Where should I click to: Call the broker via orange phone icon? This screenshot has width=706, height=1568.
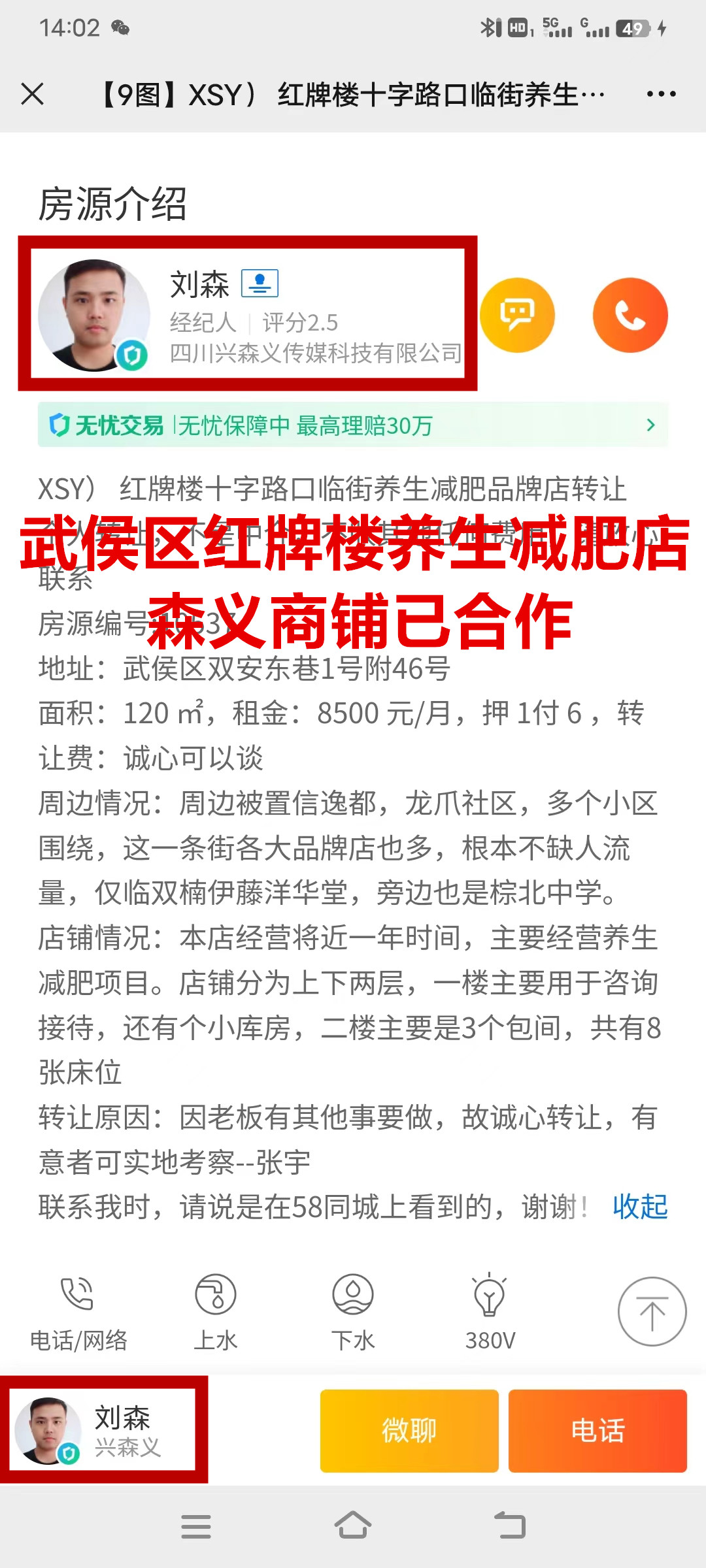coord(630,316)
